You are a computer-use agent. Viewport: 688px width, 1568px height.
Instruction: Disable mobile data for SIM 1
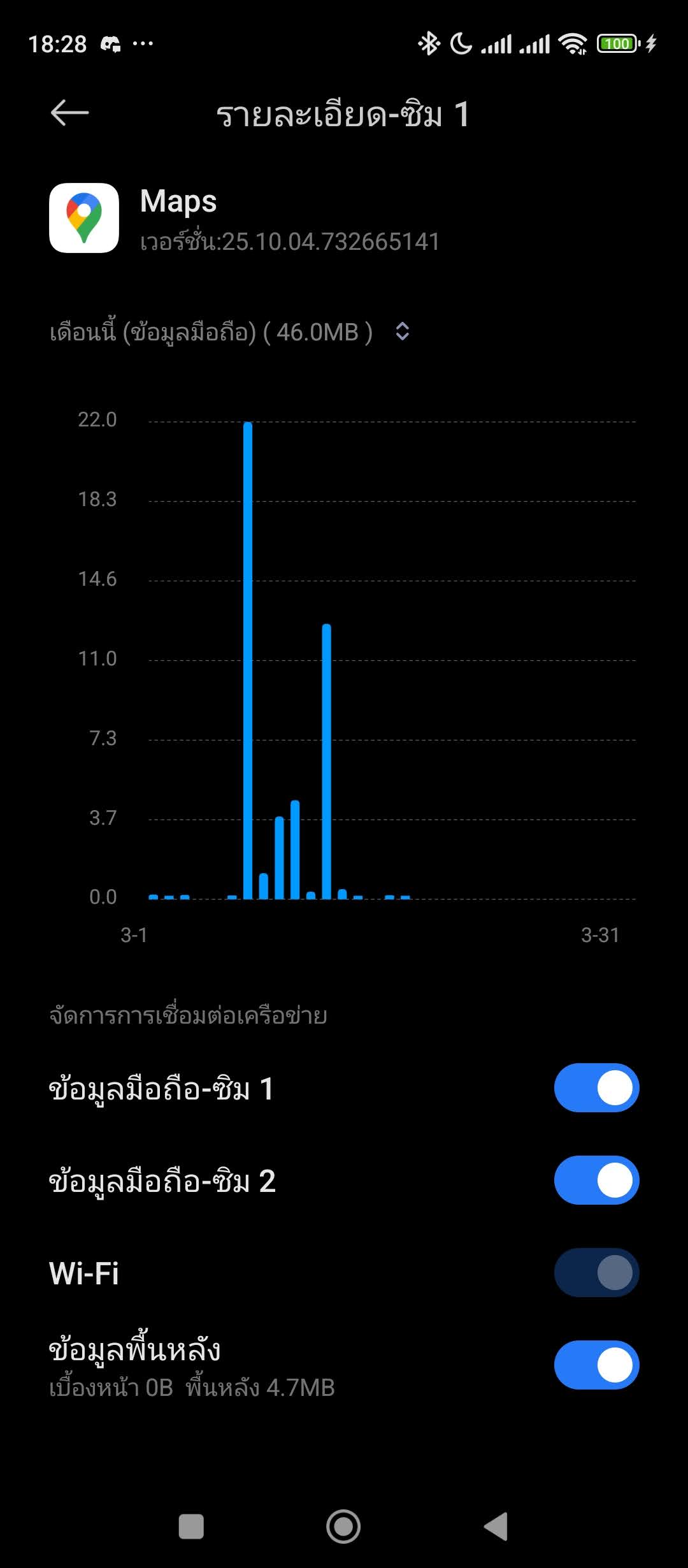596,1087
